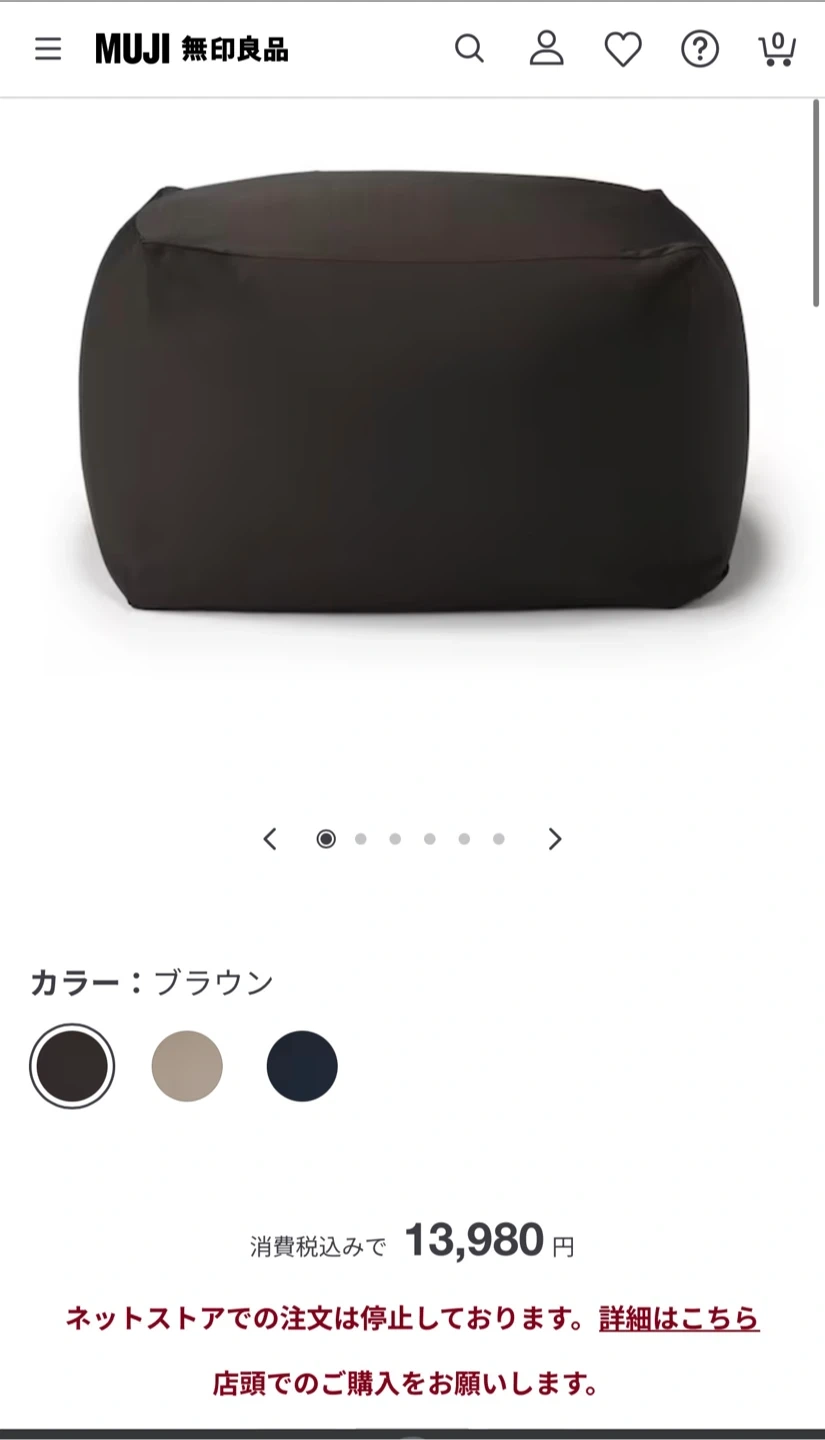Open the search icon
The width and height of the screenshot is (825, 1440).
click(469, 49)
